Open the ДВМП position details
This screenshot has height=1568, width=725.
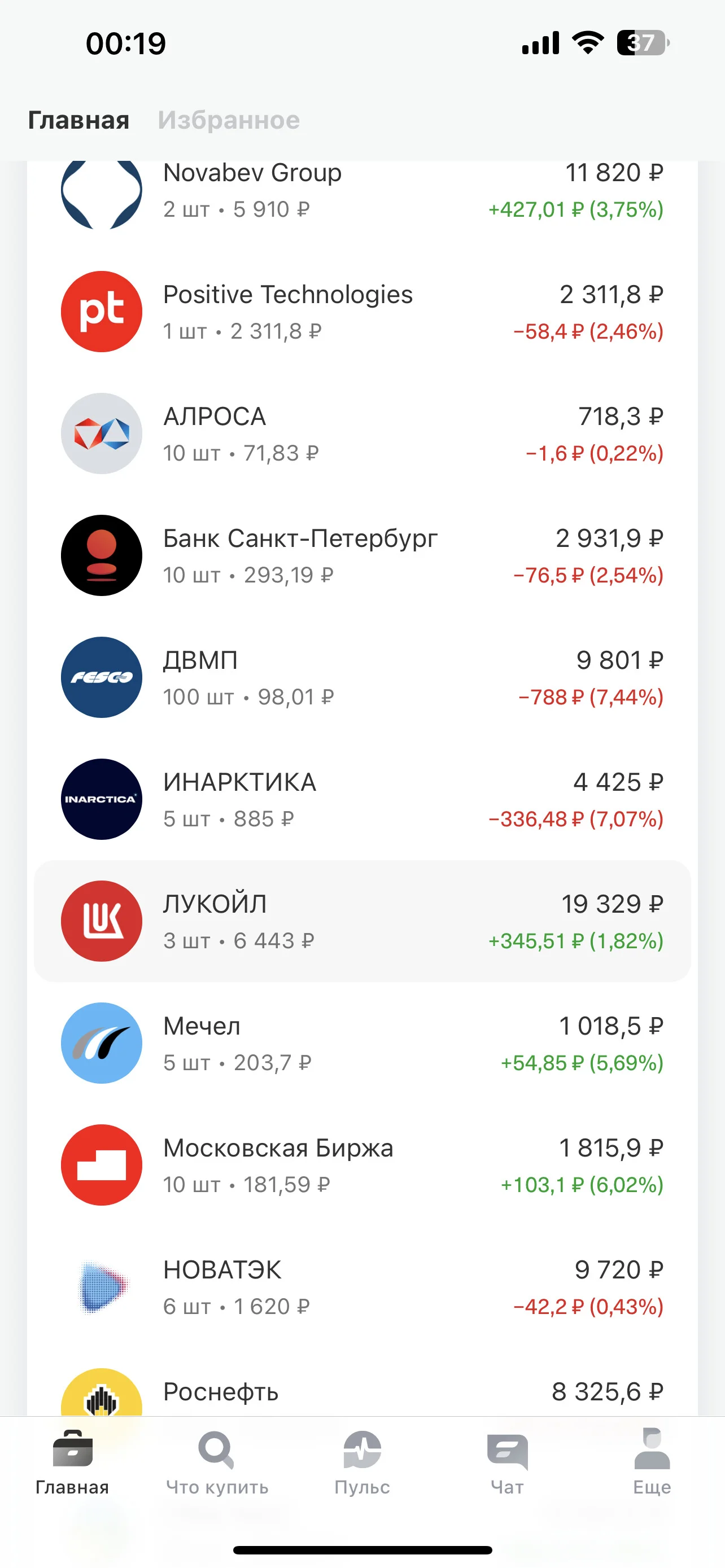(x=362, y=677)
